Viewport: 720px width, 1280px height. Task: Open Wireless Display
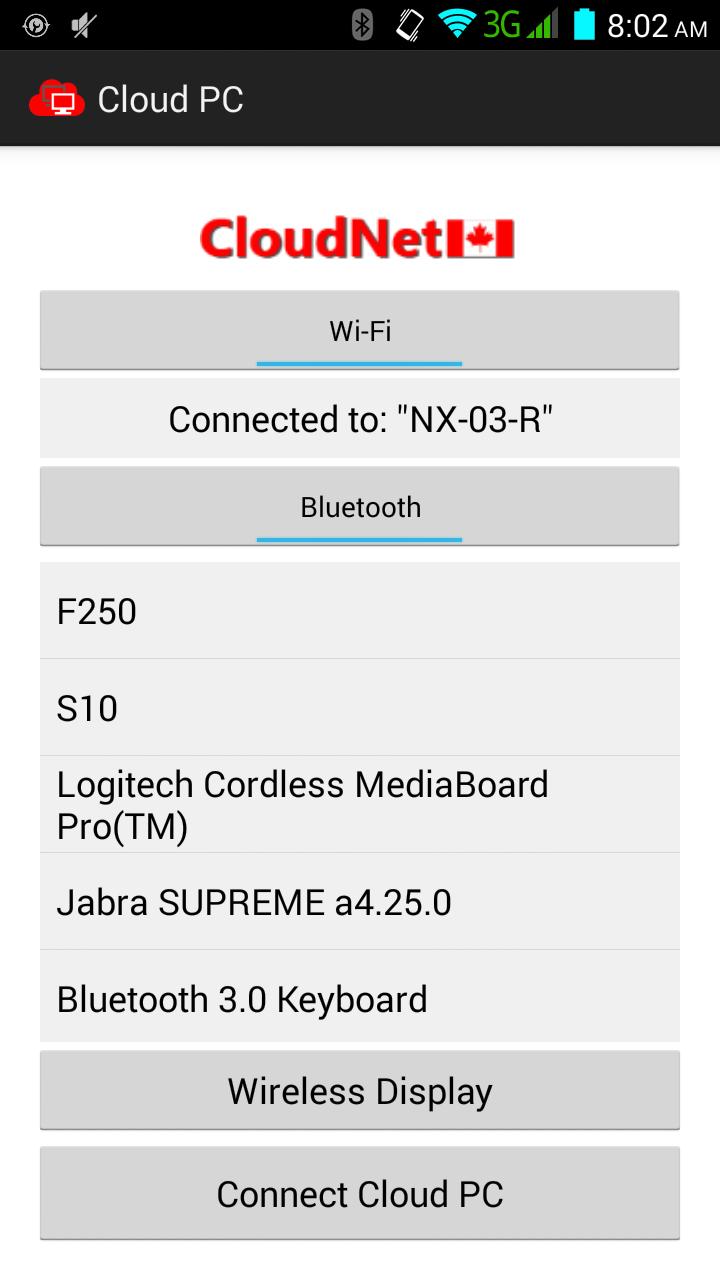point(359,1090)
